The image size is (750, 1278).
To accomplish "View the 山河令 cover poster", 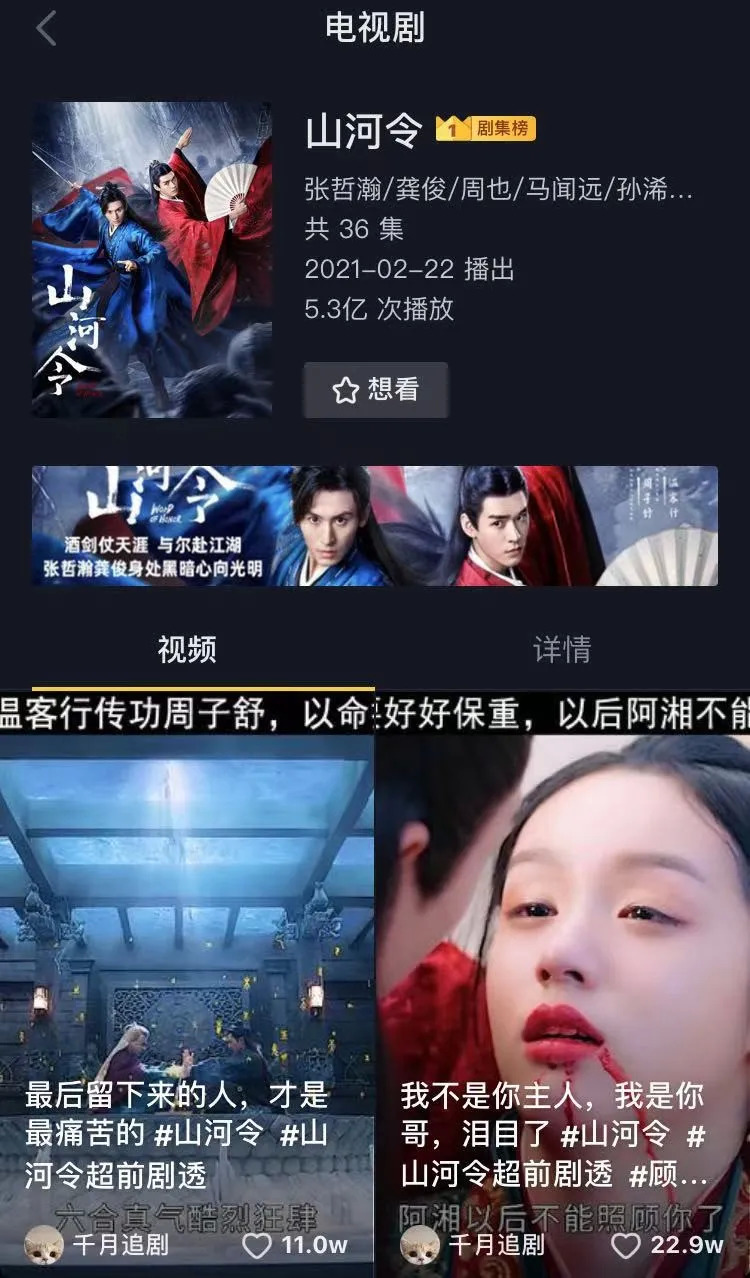I will coord(152,260).
